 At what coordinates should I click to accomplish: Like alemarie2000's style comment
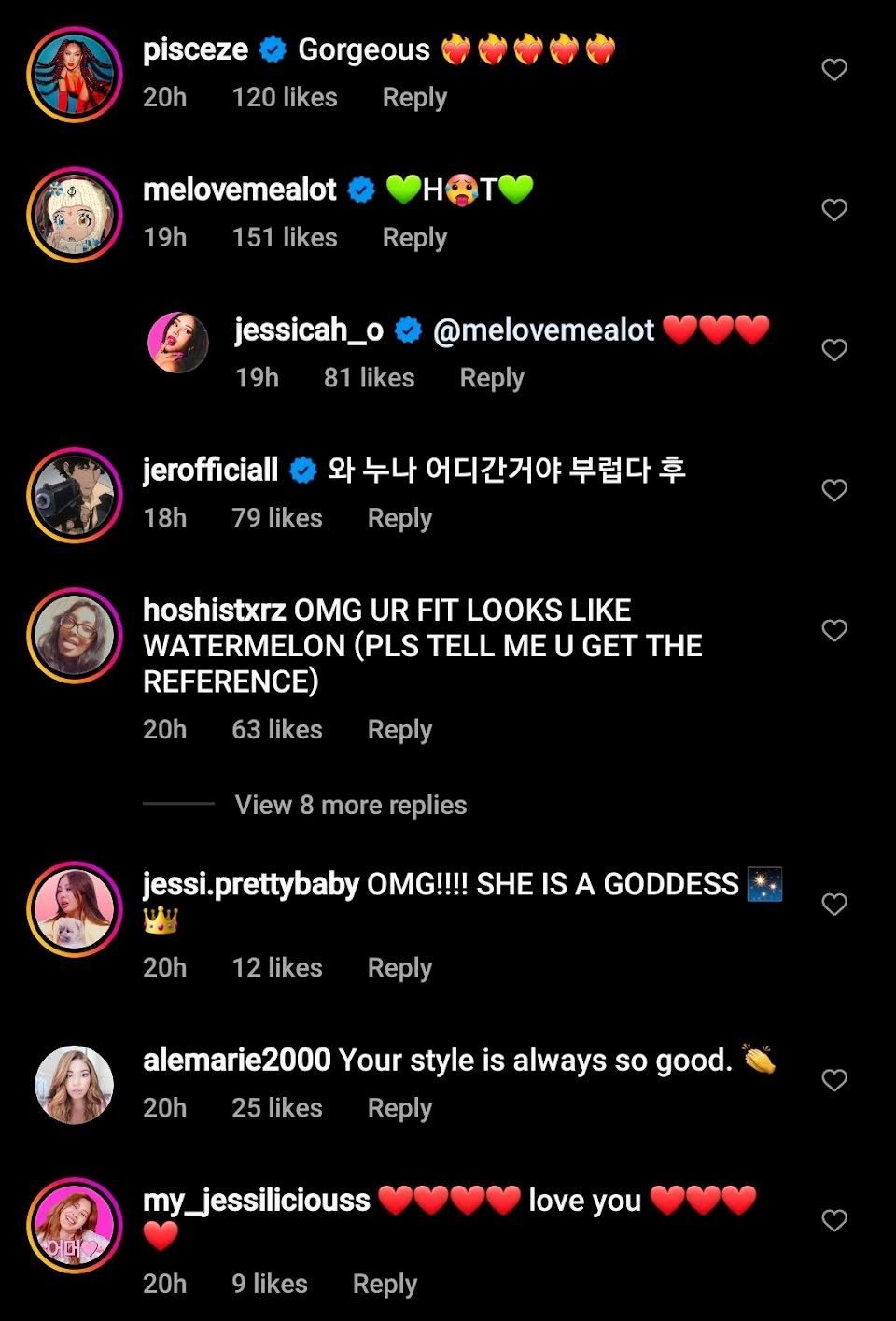pos(833,1080)
